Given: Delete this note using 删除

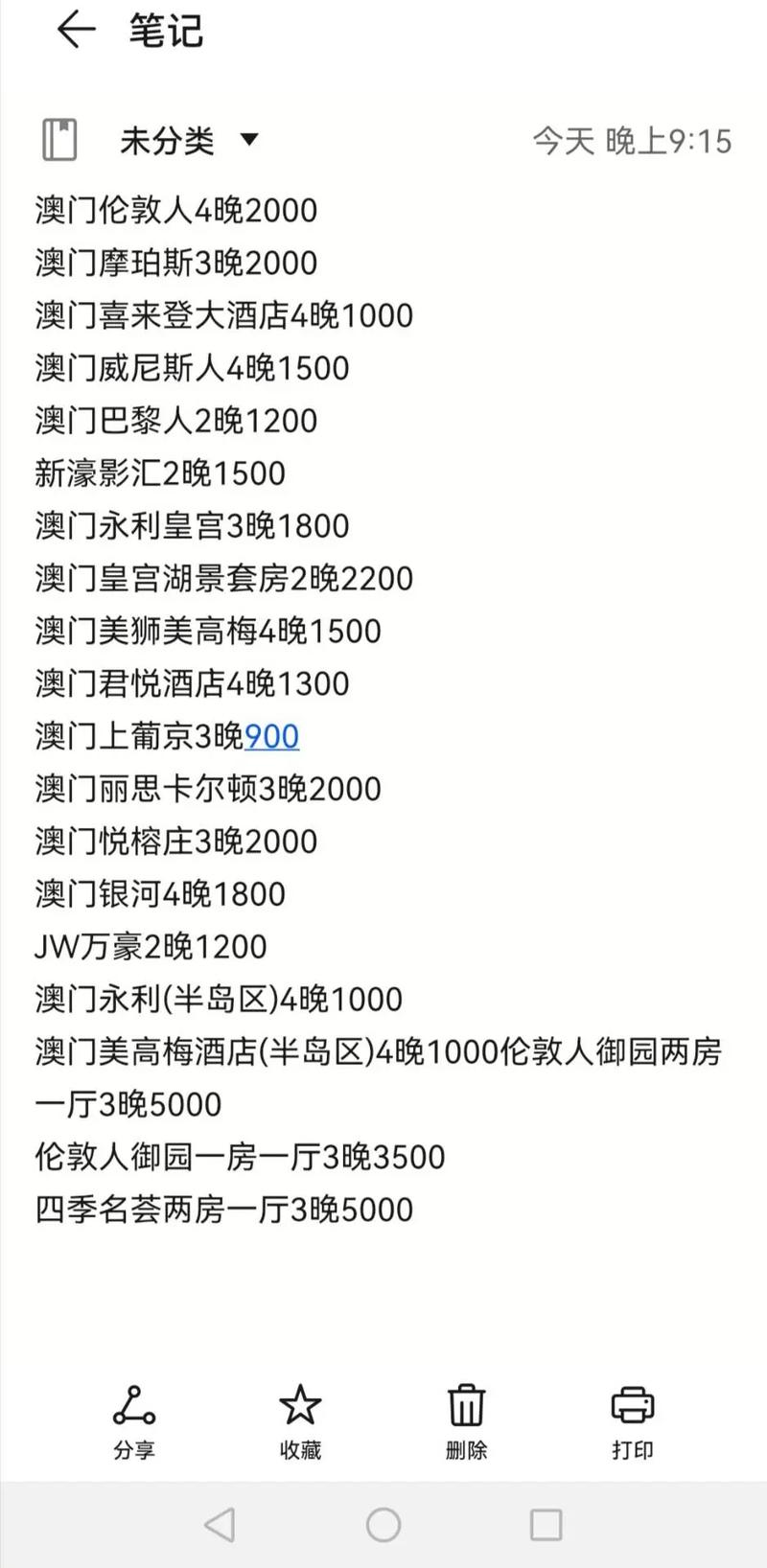Looking at the screenshot, I should [x=466, y=1422].
